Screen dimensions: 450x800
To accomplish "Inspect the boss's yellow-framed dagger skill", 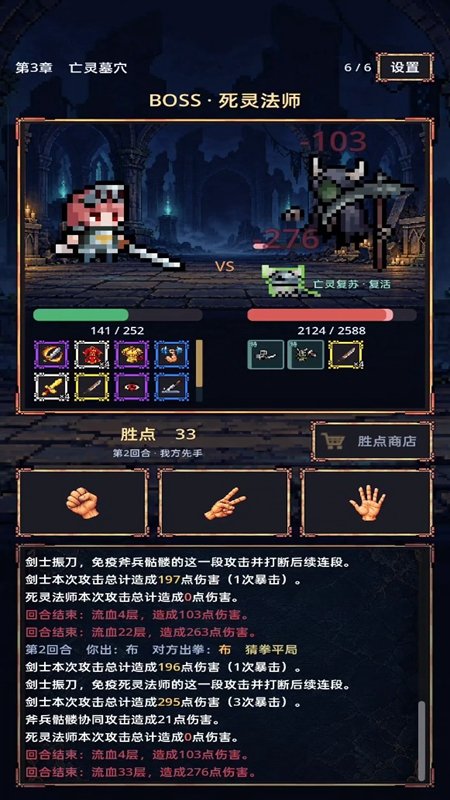I will pyautogui.click(x=346, y=355).
